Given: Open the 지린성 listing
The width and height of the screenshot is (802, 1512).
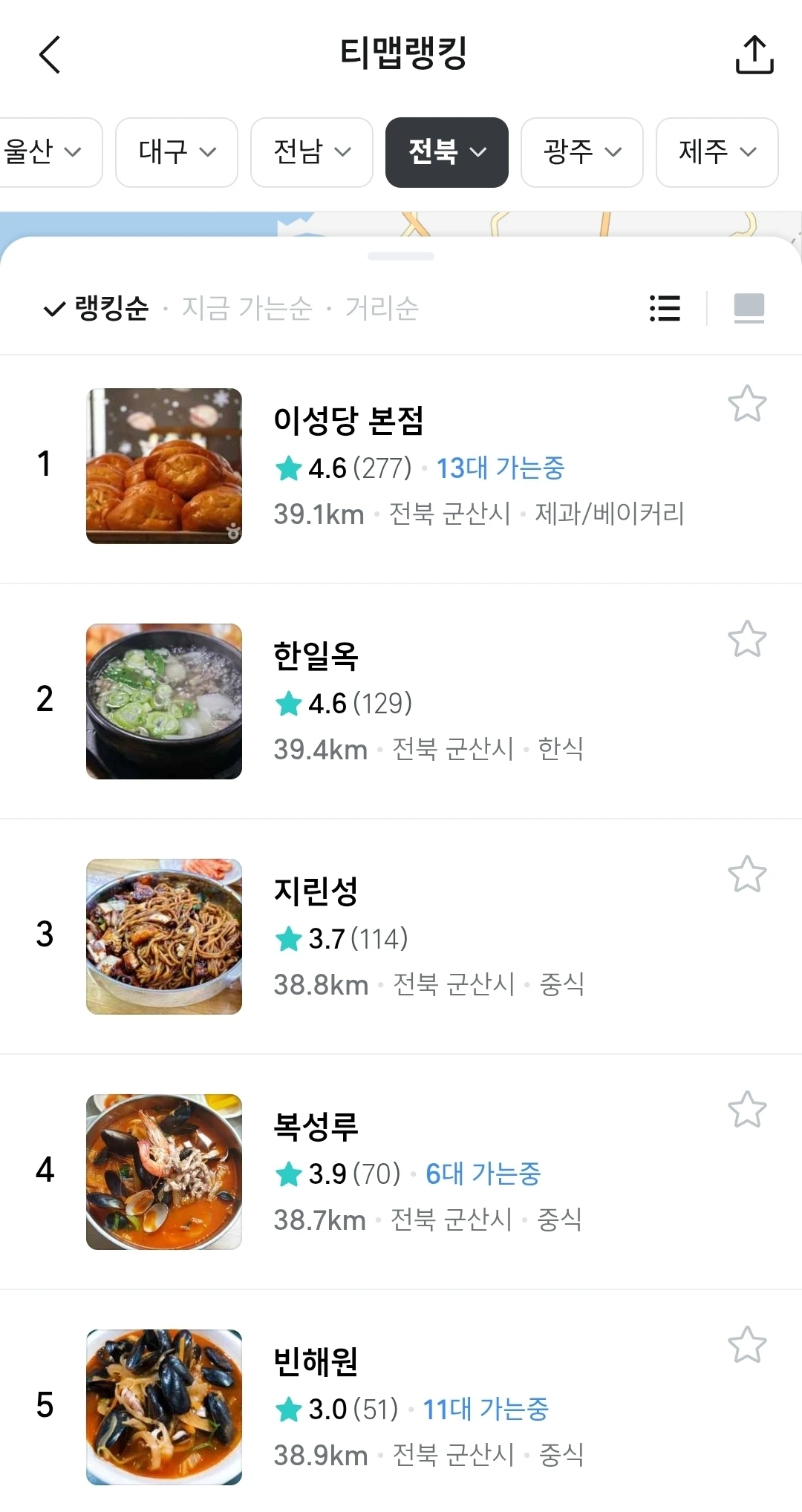Looking at the screenshot, I should [x=316, y=891].
